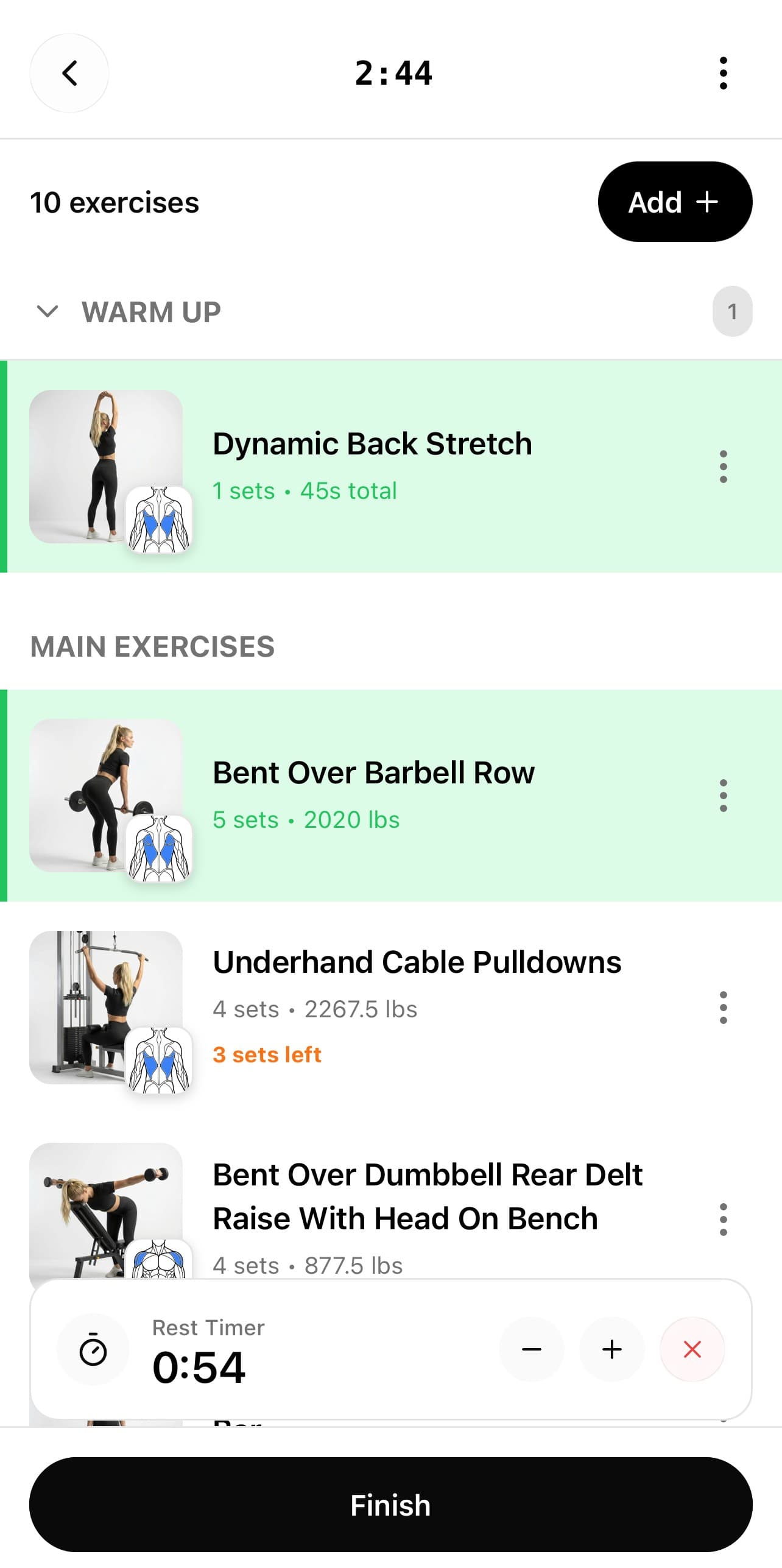Go back using the arrow at top left
This screenshot has width=782, height=1568.
coord(69,72)
